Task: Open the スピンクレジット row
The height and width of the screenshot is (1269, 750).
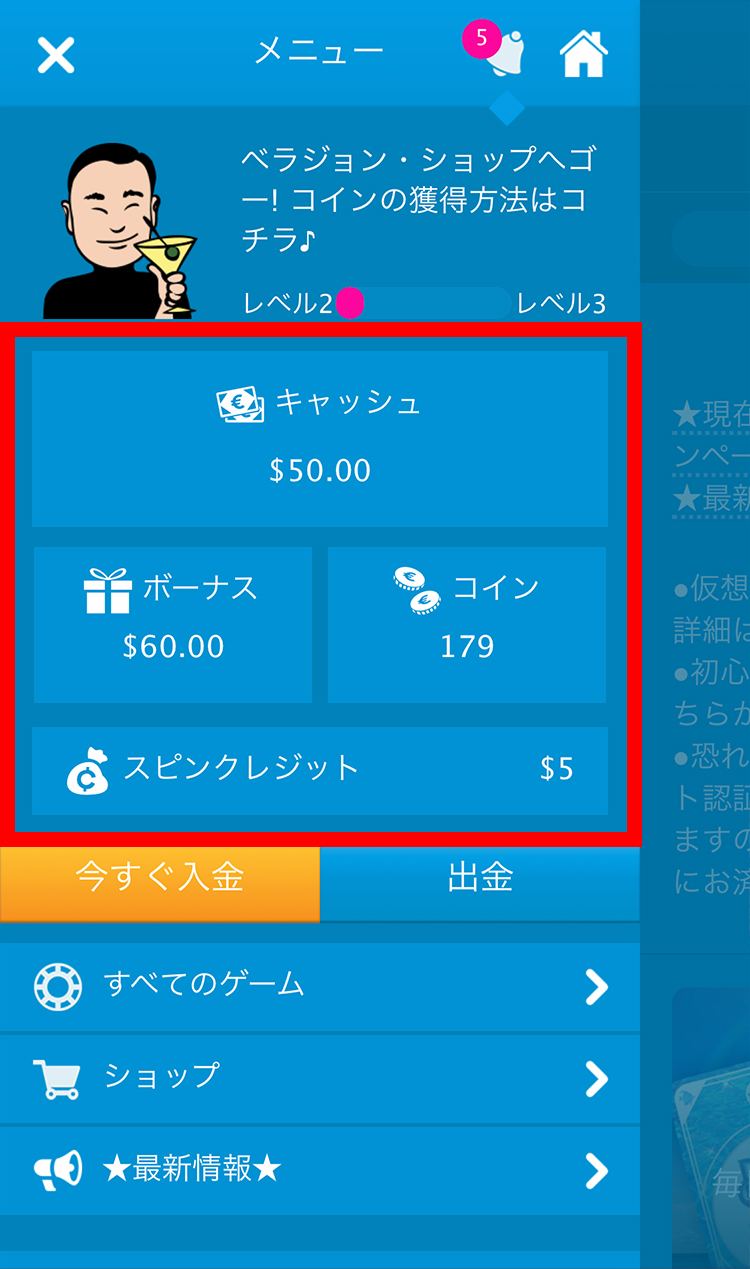Action: (x=320, y=770)
